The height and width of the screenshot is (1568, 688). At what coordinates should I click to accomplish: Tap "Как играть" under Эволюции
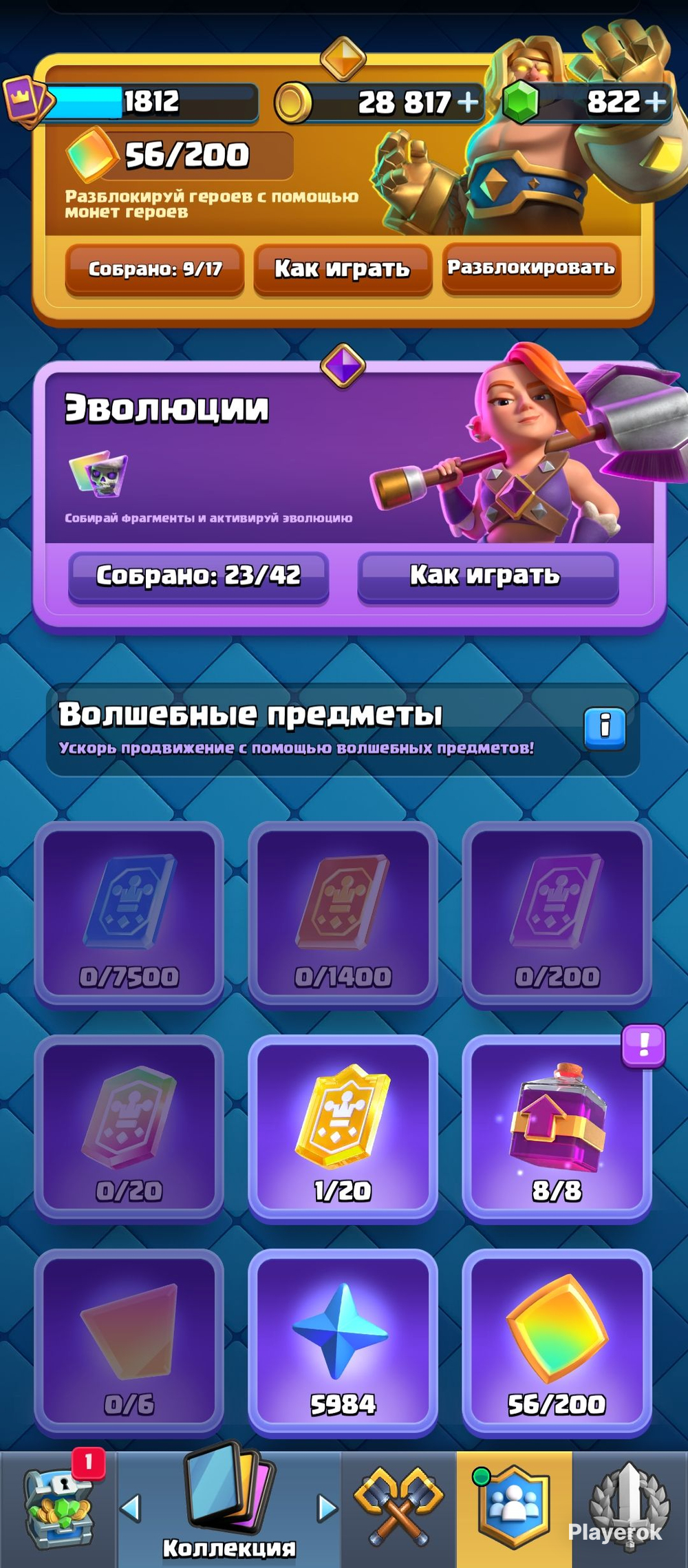(x=488, y=576)
